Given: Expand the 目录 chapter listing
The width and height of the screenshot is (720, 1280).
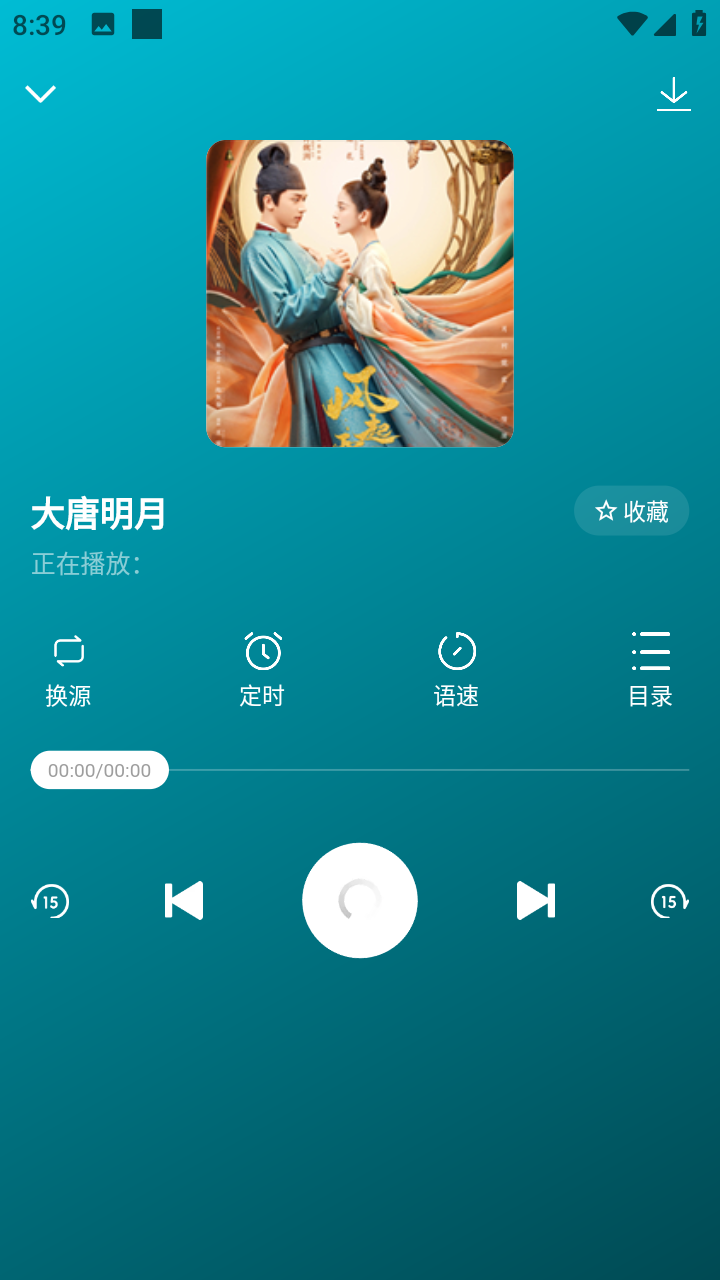Looking at the screenshot, I should pyautogui.click(x=650, y=665).
